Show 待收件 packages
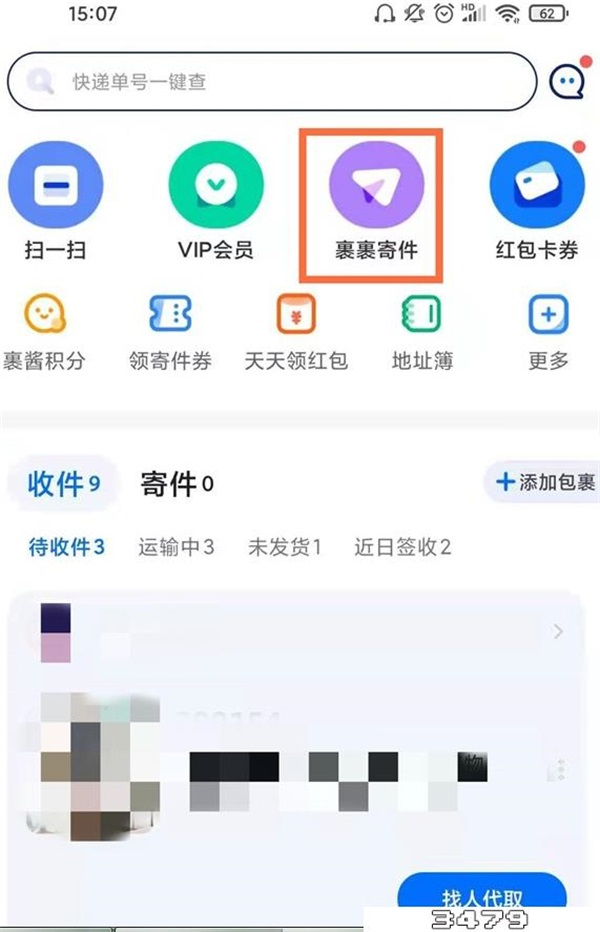Image resolution: width=600 pixels, height=932 pixels. pyautogui.click(x=67, y=547)
